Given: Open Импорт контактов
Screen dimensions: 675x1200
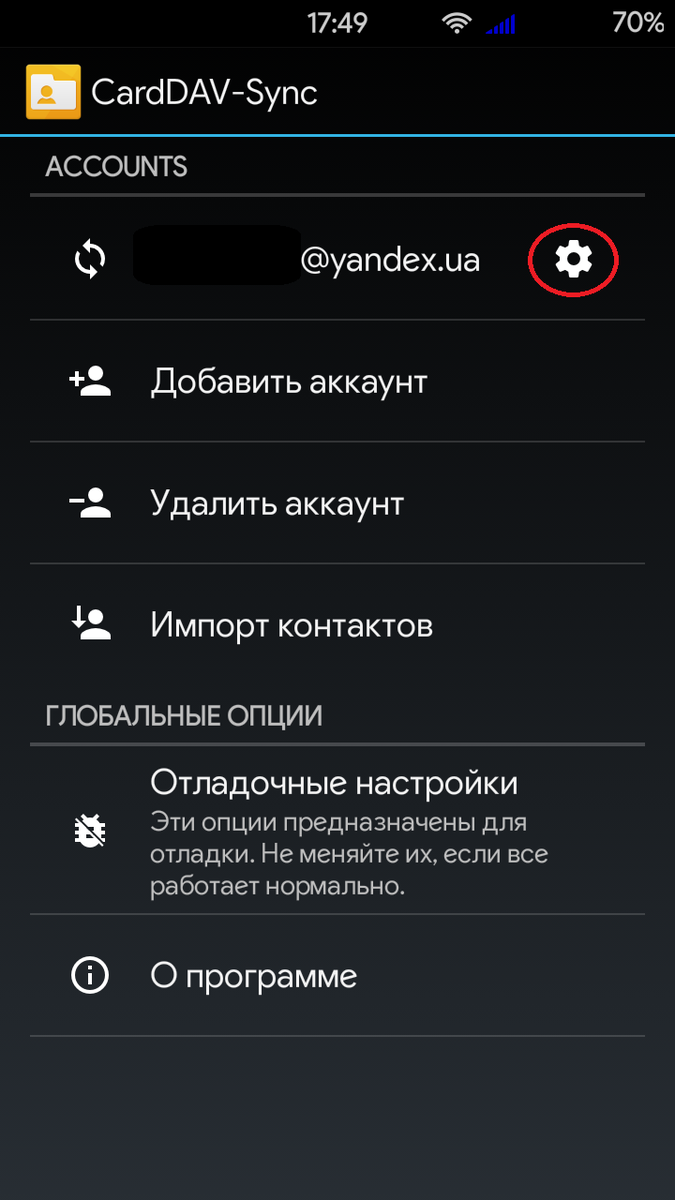Looking at the screenshot, I should pos(338,626).
